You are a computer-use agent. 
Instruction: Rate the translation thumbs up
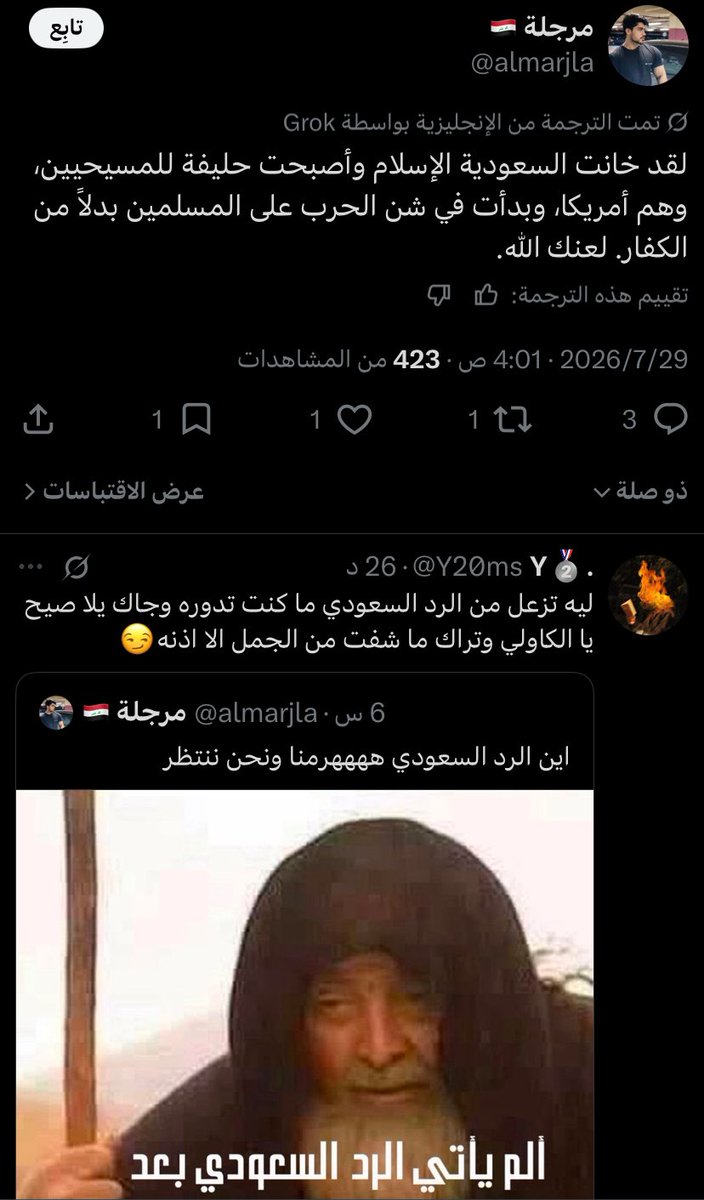click(487, 295)
